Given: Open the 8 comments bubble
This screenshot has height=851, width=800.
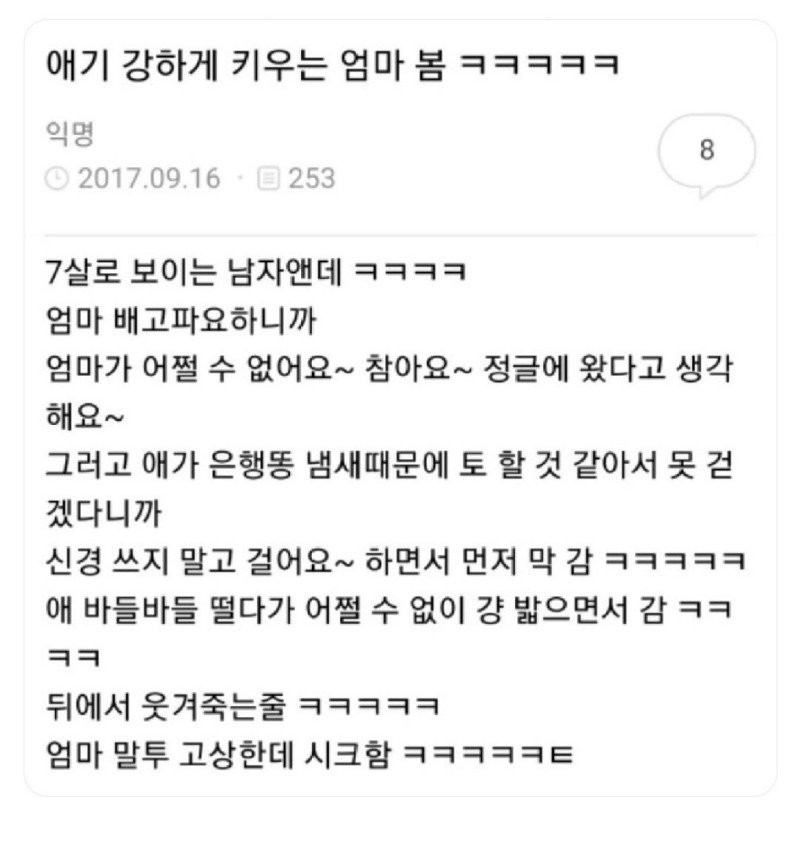Looking at the screenshot, I should pos(706,152).
